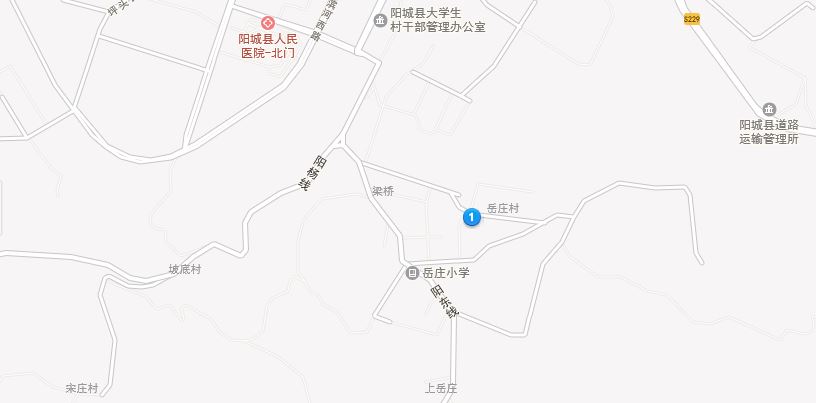Open the 岳庄小学 school point on the map
This screenshot has width=816, height=403.
411,272
